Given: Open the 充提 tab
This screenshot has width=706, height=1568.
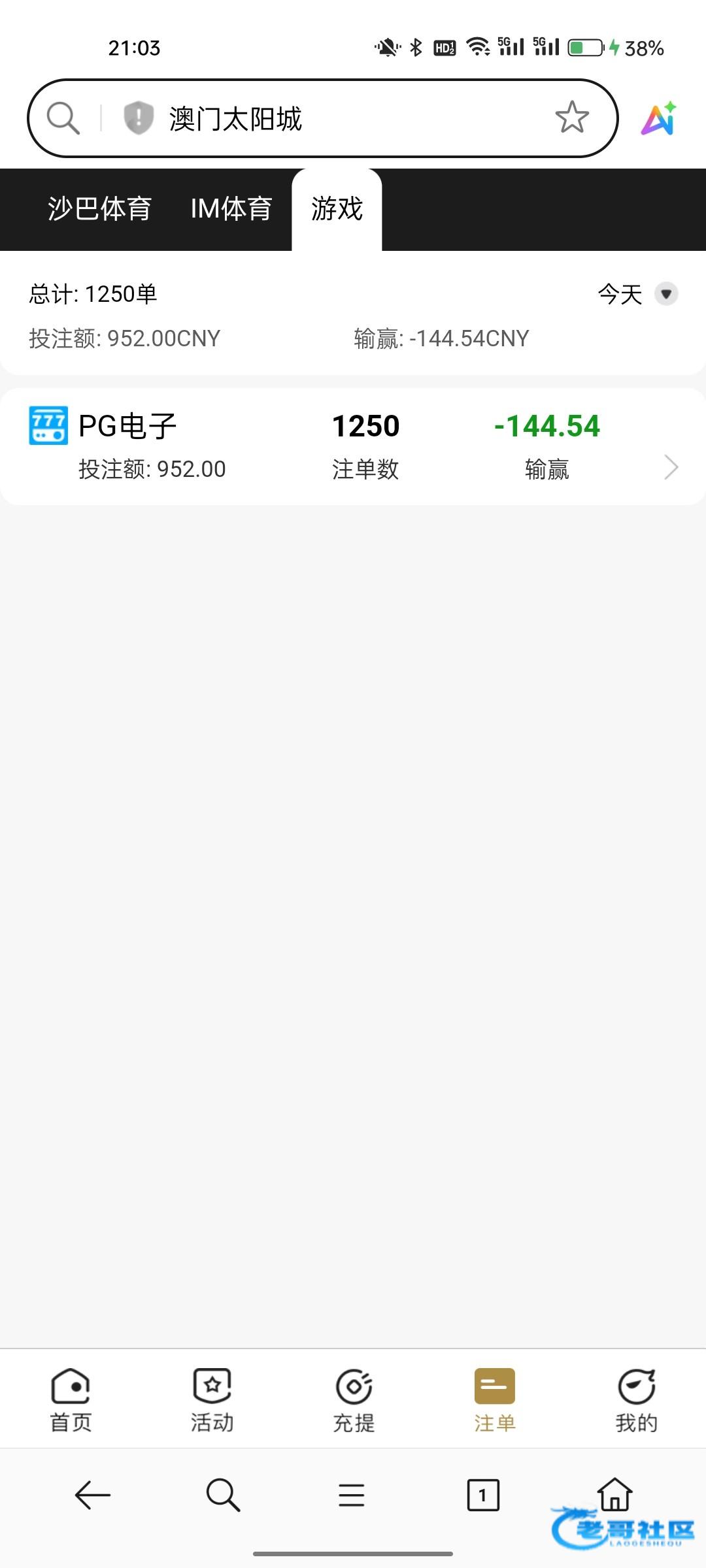Looking at the screenshot, I should point(354,1400).
